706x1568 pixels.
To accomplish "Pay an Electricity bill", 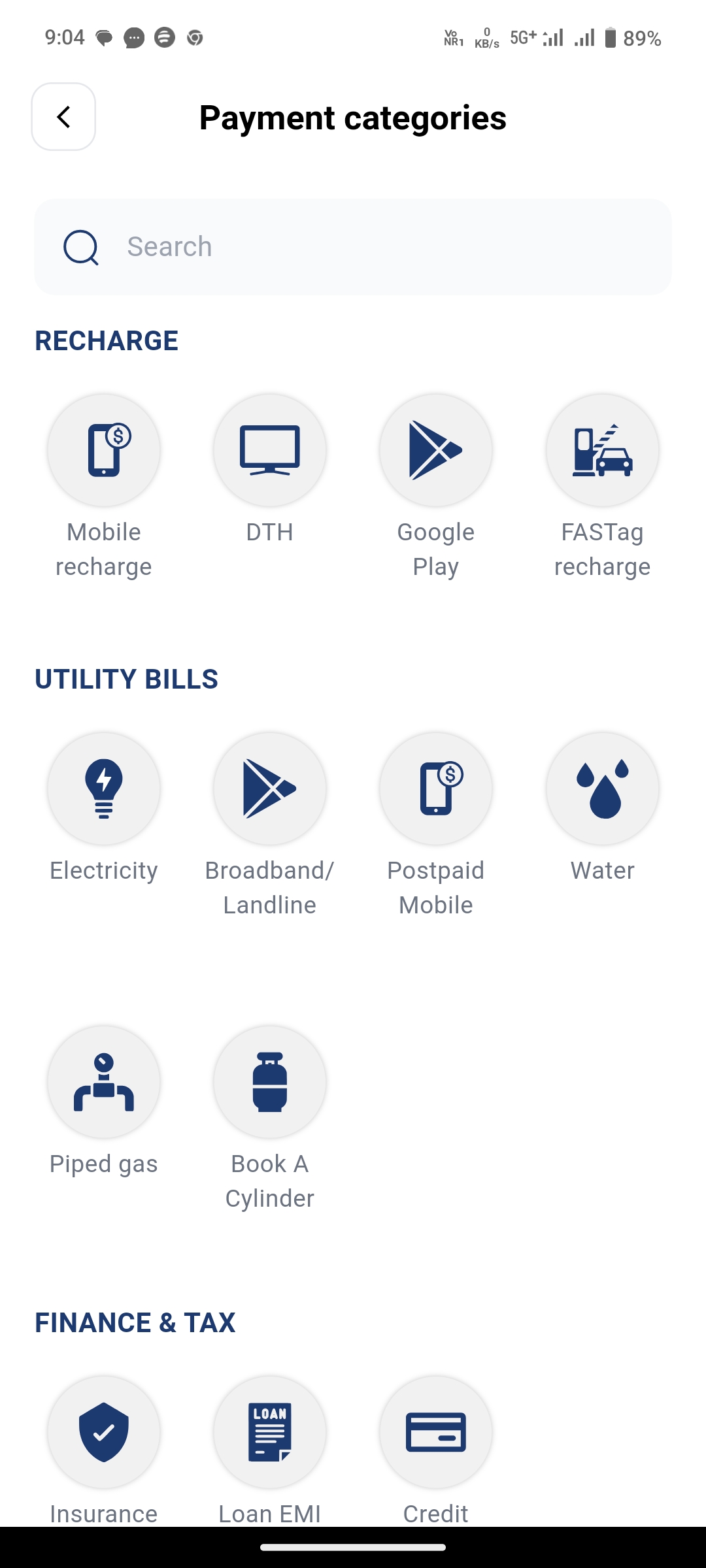I will coord(104,789).
